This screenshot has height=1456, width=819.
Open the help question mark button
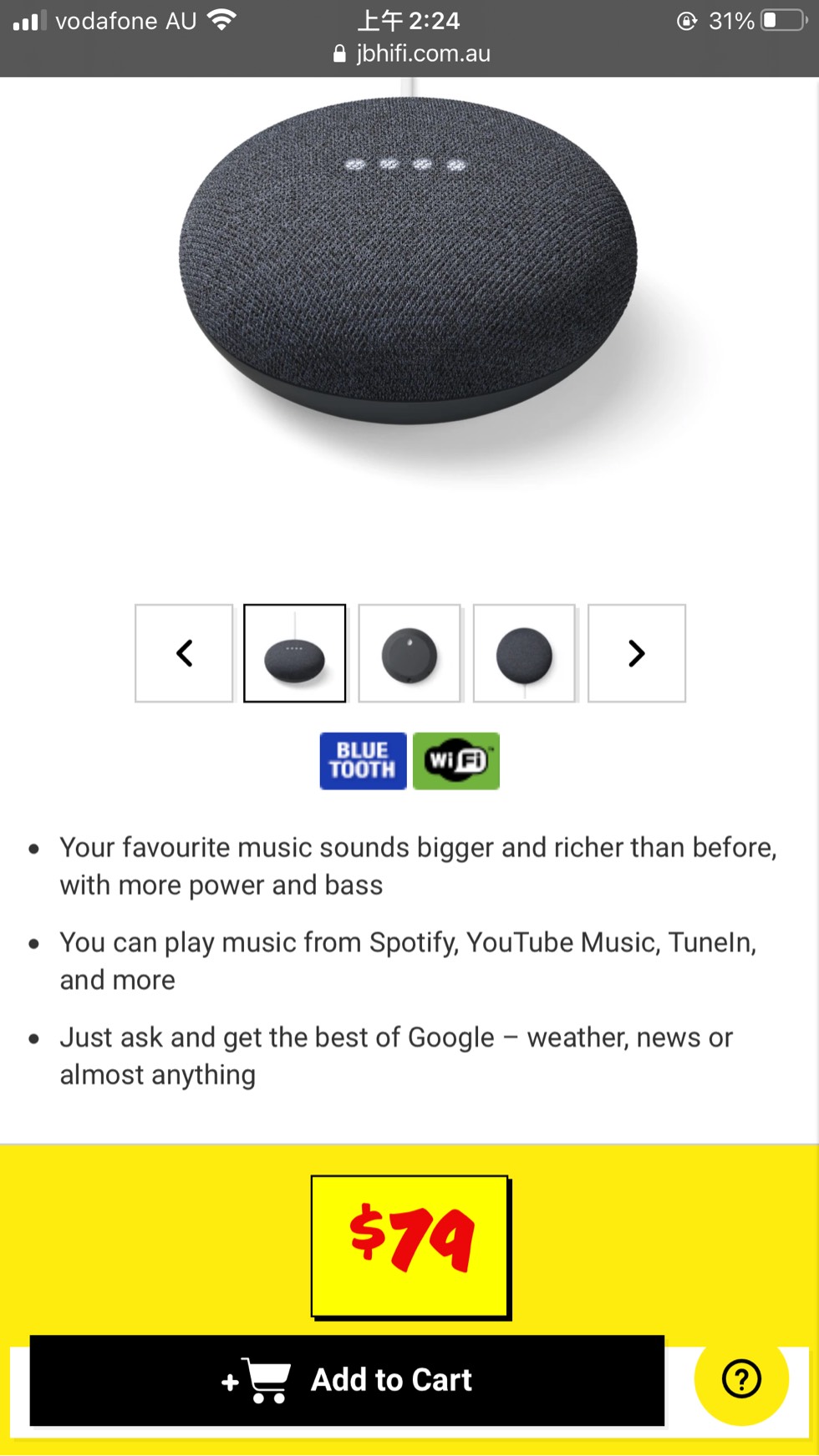pos(740,1378)
